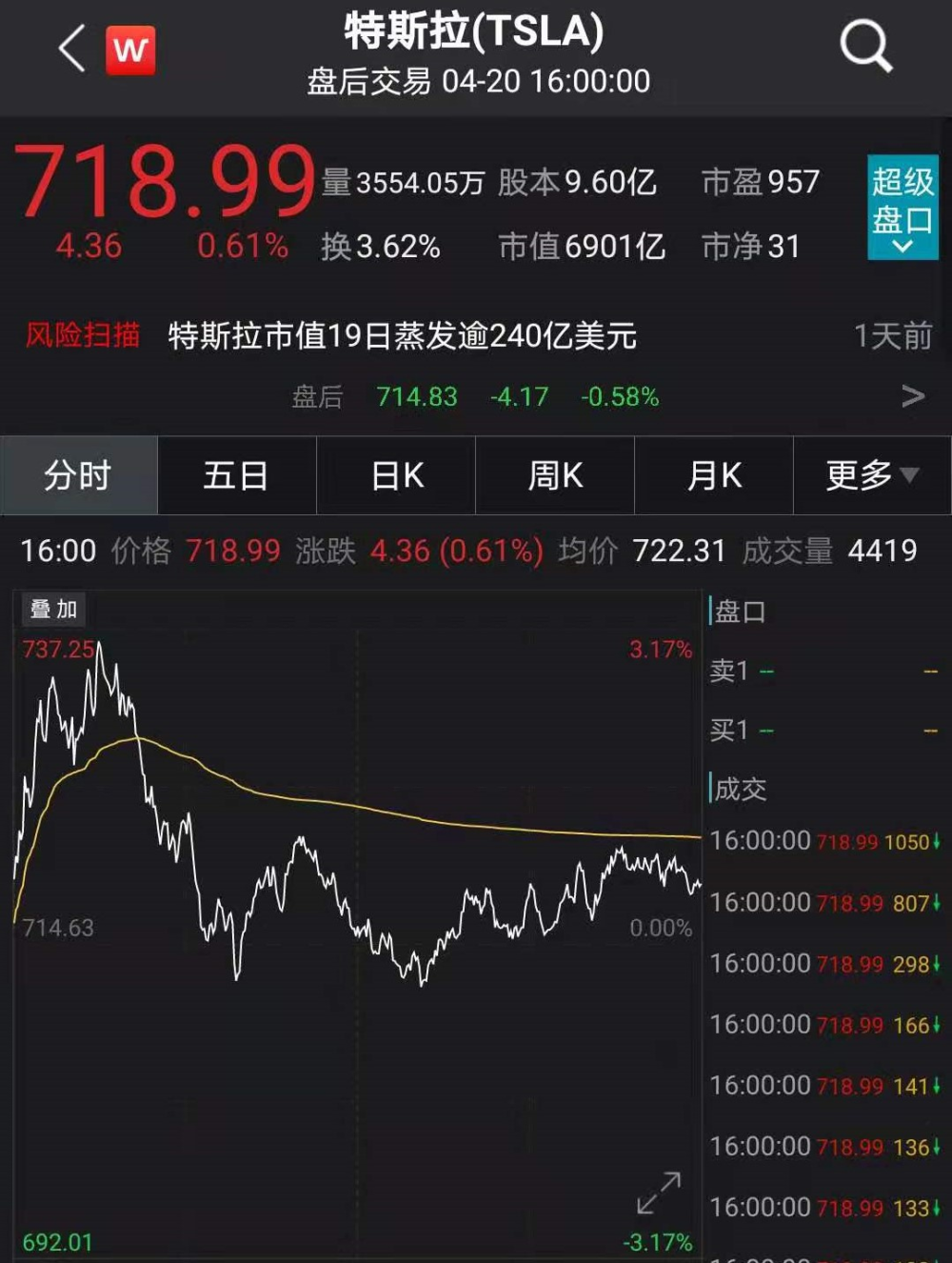Expand the 超级盘口 panel
Screen dimensions: 952x1263
[x=902, y=208]
